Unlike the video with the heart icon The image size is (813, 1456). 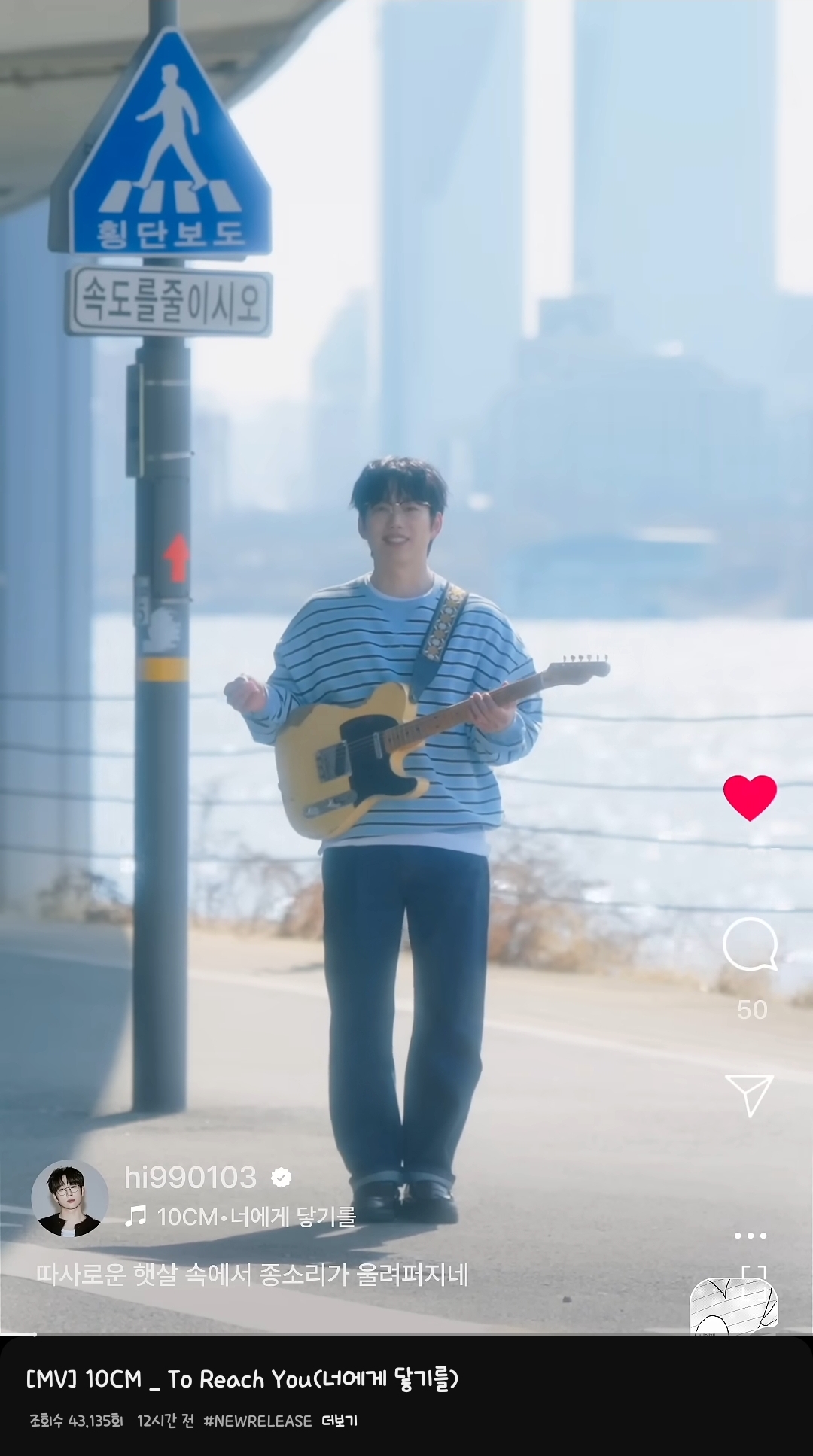[x=750, y=798]
